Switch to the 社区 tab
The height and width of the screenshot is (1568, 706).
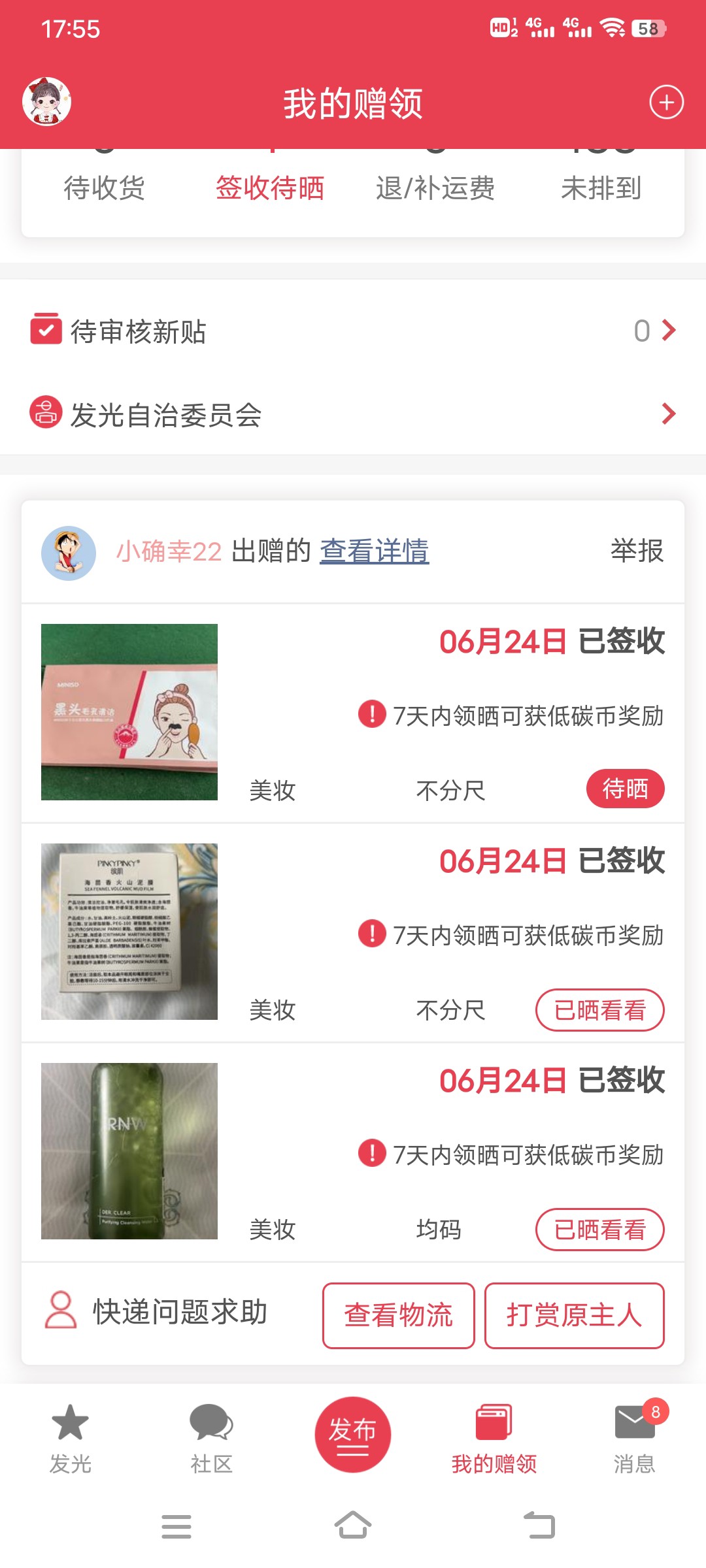[x=211, y=1437]
